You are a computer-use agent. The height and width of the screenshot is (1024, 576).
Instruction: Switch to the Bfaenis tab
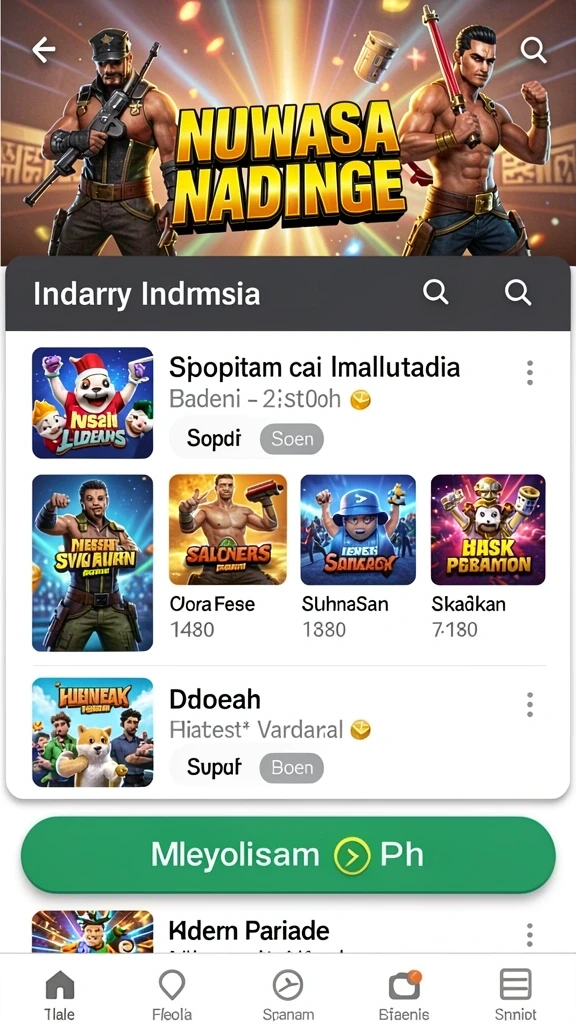pos(404,994)
